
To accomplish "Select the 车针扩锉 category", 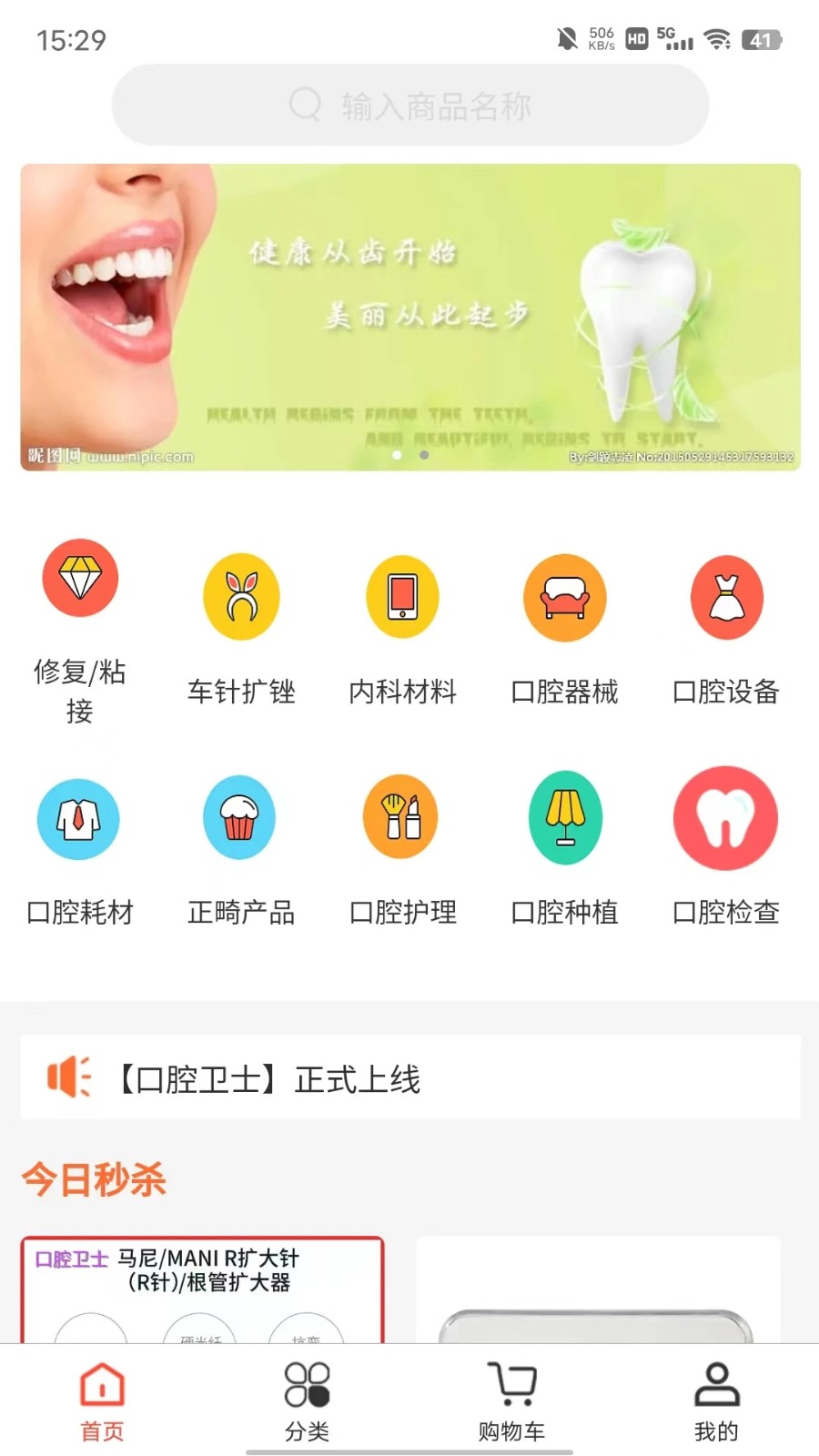I will pos(240,597).
